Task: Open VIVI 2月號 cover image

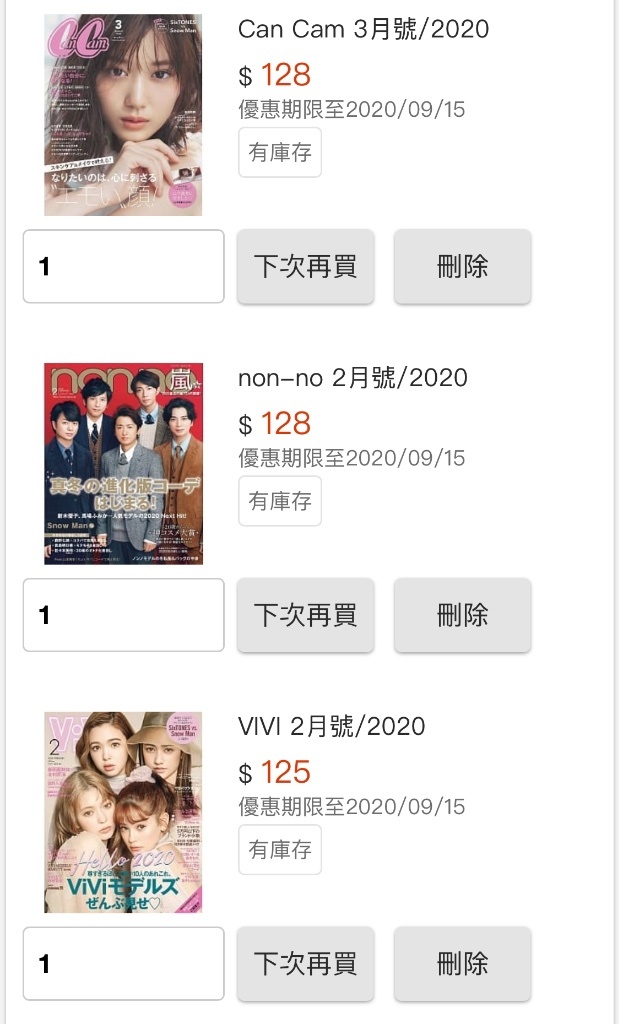Action: pos(123,812)
